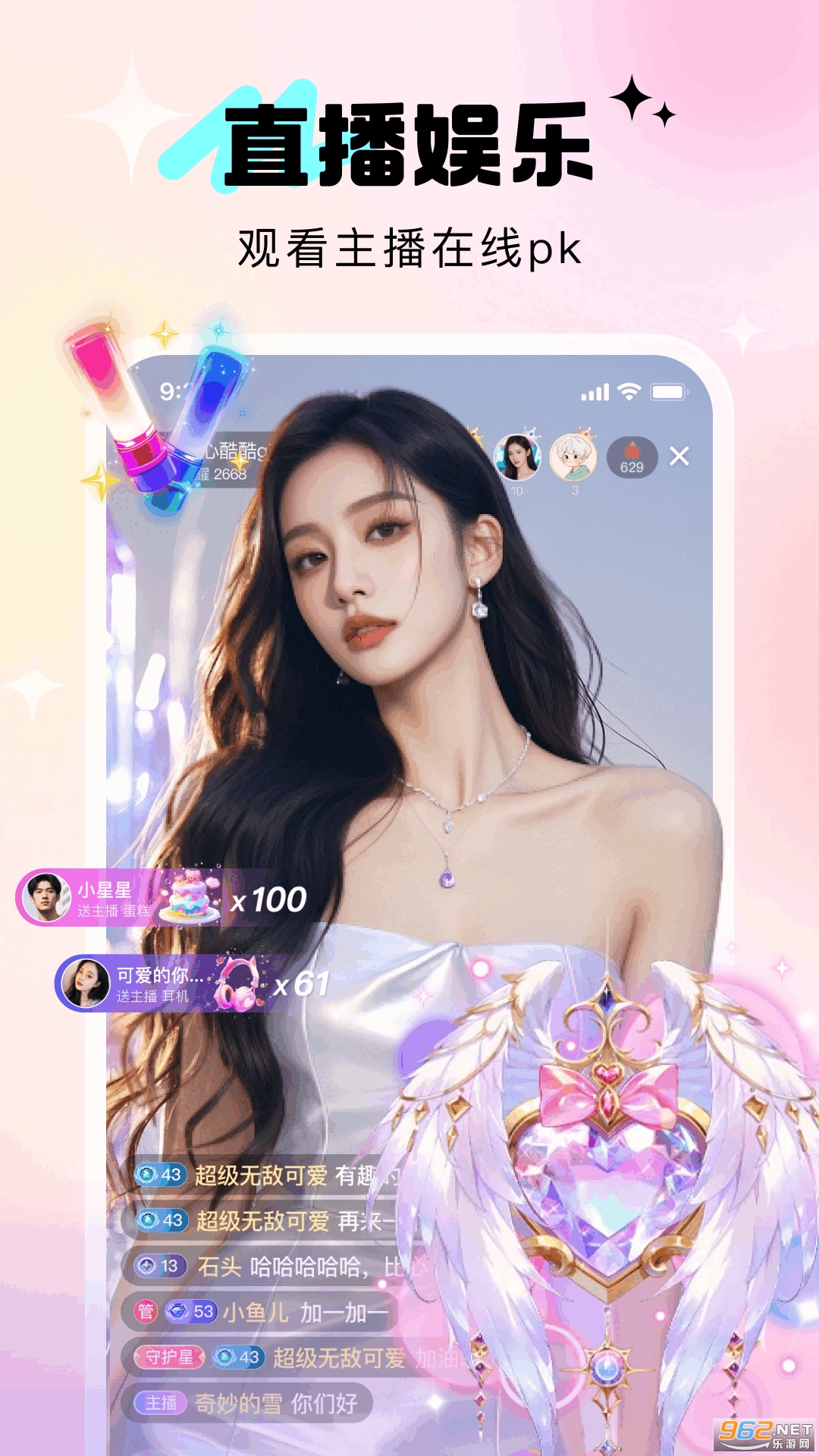Image resolution: width=819 pixels, height=1456 pixels.
Task: Open viewer list via avatar row
Action: [x=546, y=456]
